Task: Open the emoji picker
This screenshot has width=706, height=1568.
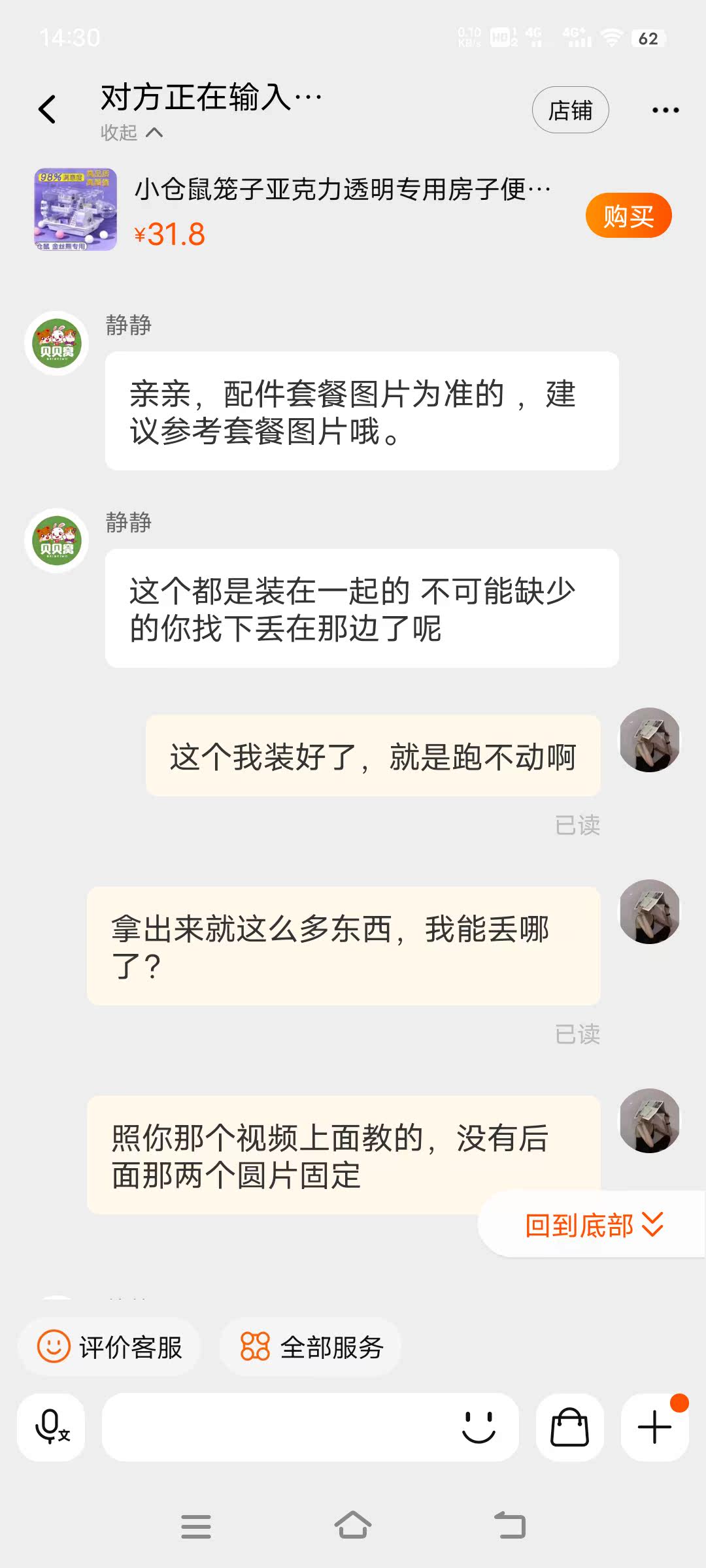Action: [479, 1427]
